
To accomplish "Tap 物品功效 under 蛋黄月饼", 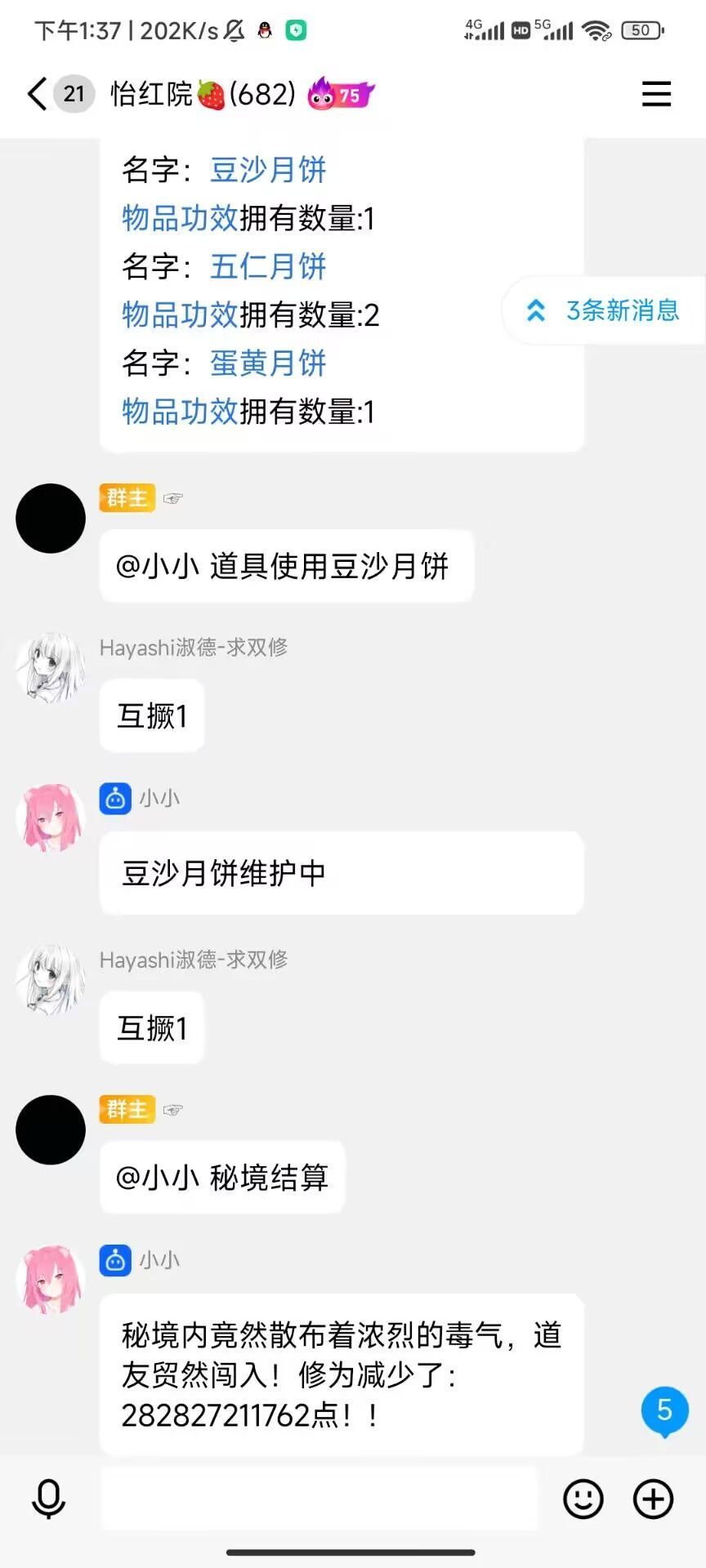I will pyautogui.click(x=180, y=411).
